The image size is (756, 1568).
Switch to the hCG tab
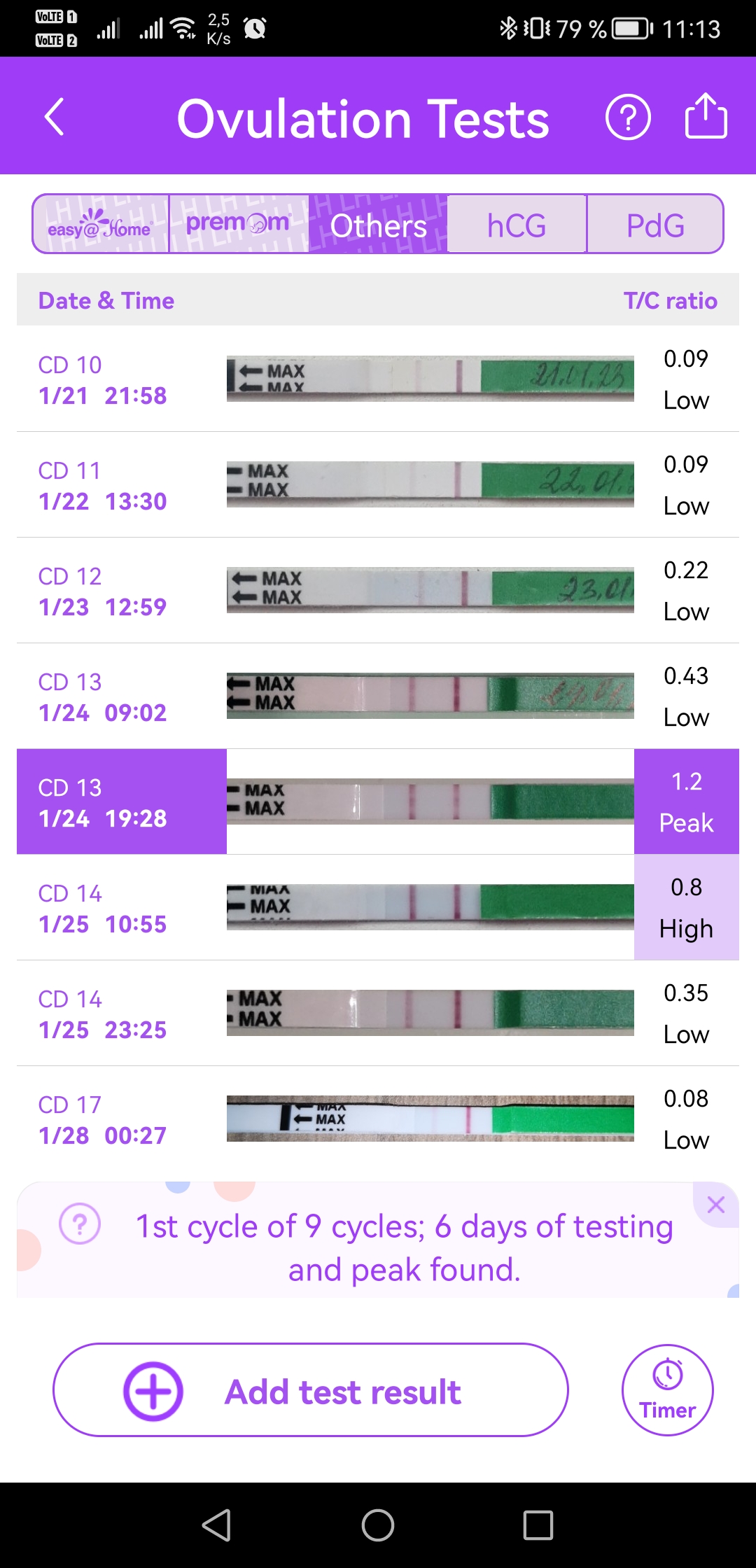click(517, 224)
